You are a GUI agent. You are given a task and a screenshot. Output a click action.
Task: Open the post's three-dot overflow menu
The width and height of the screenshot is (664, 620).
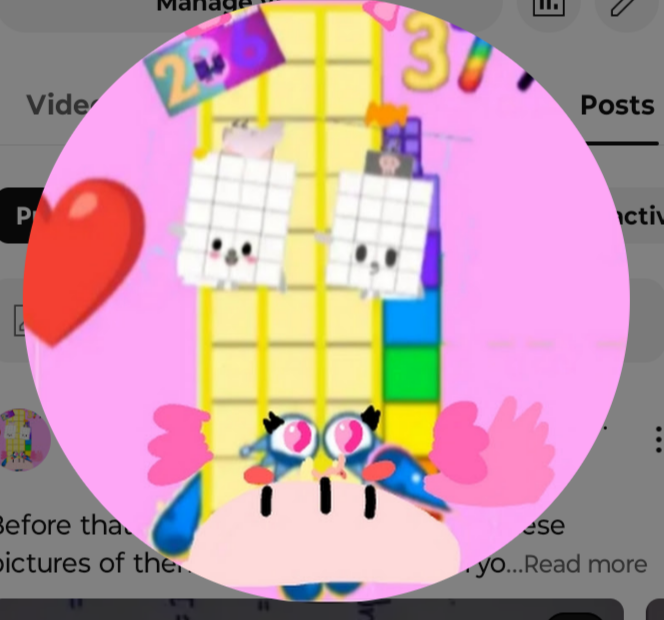click(x=657, y=438)
